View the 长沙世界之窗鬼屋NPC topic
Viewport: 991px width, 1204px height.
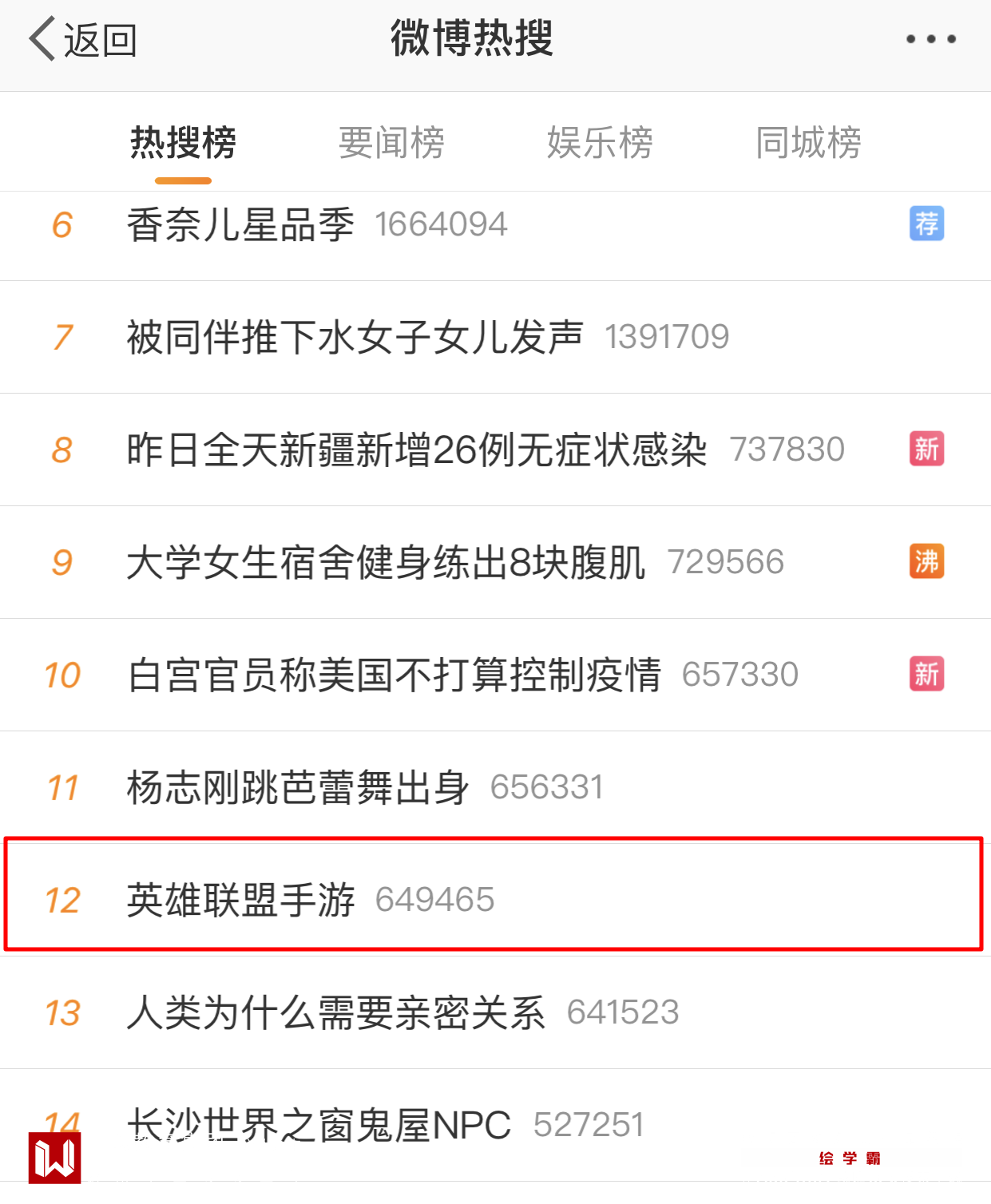tap(319, 1125)
